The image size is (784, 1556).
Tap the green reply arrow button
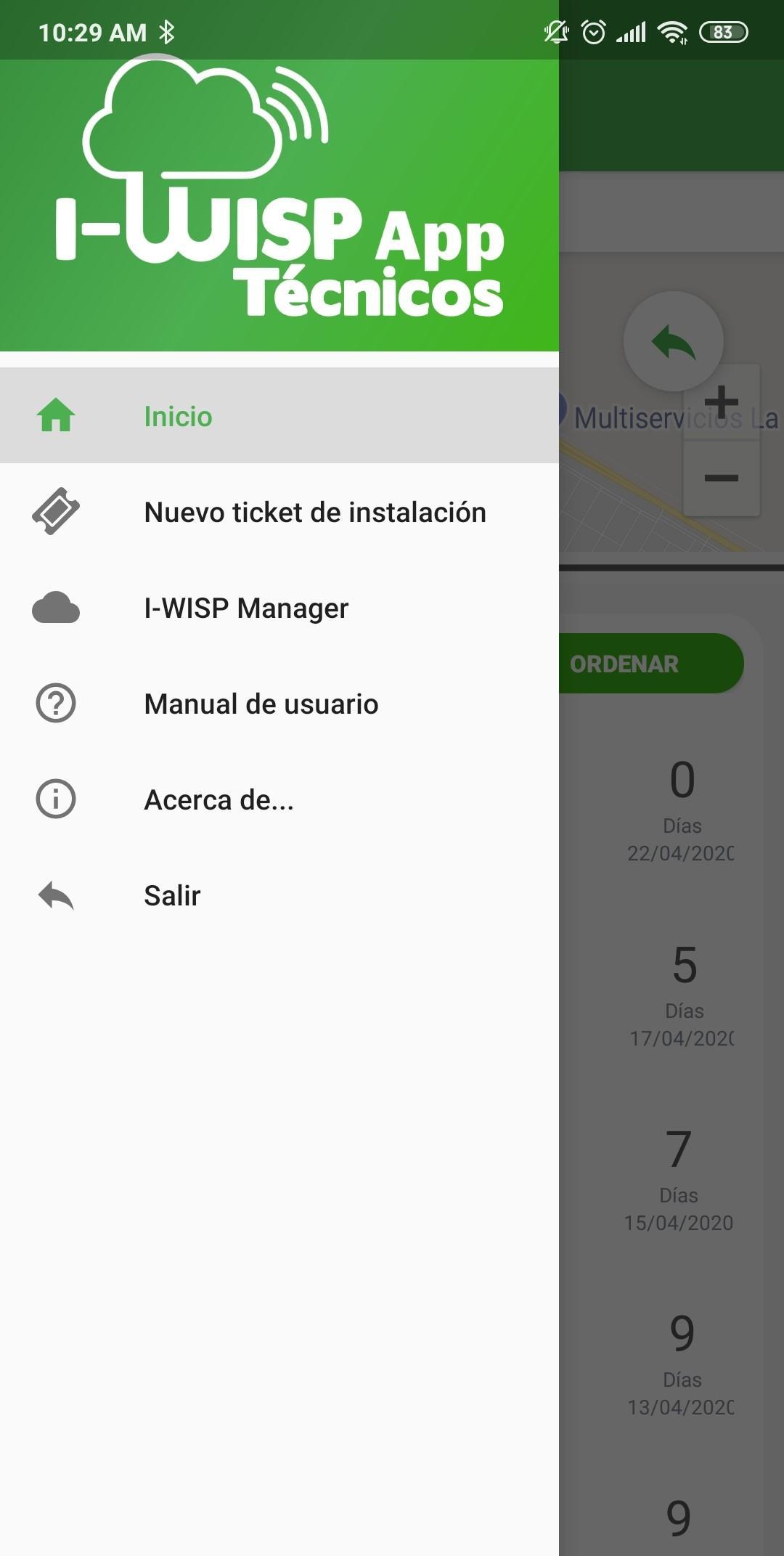(x=673, y=341)
